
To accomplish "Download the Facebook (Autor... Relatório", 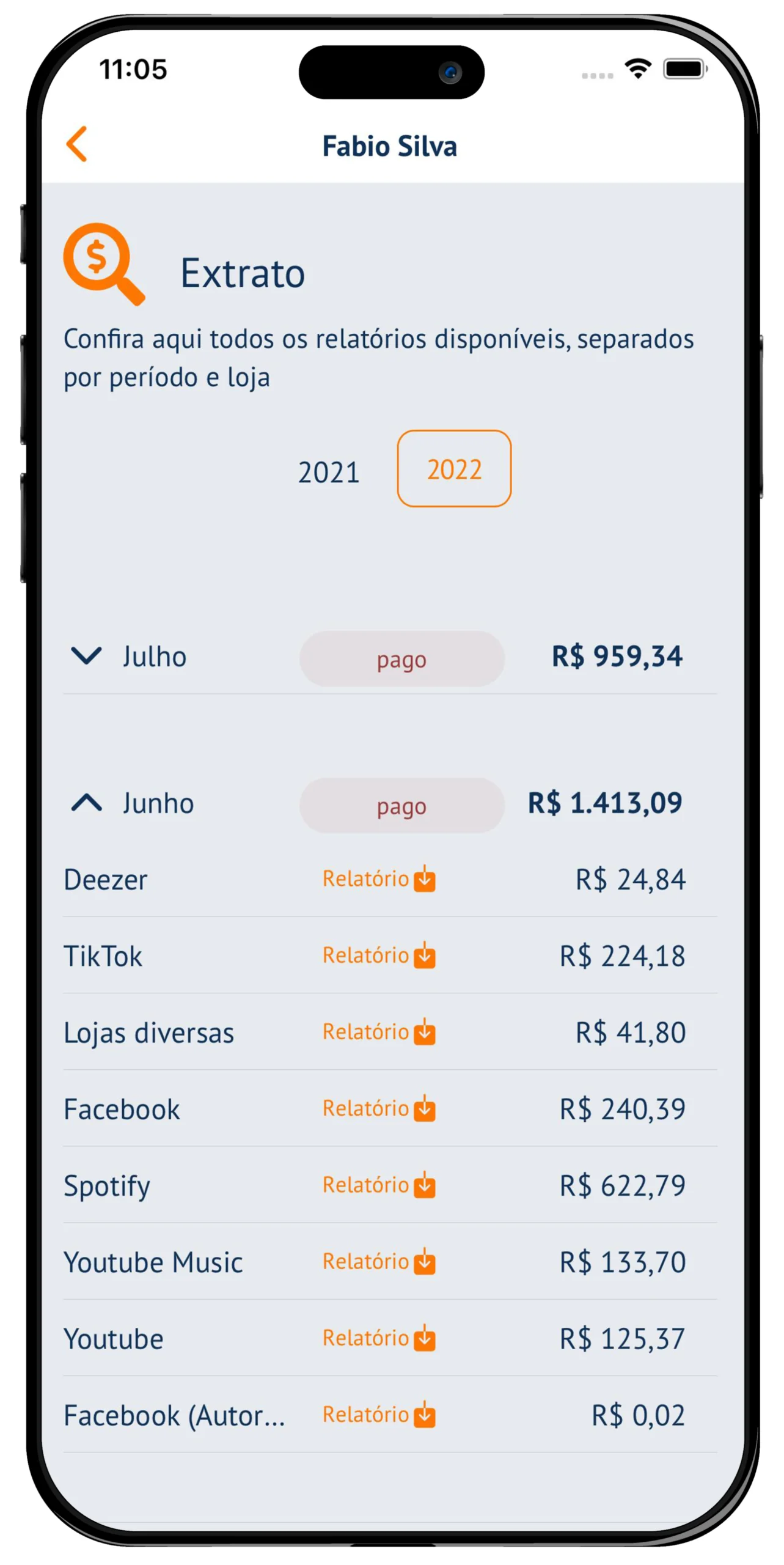I will point(378,1413).
